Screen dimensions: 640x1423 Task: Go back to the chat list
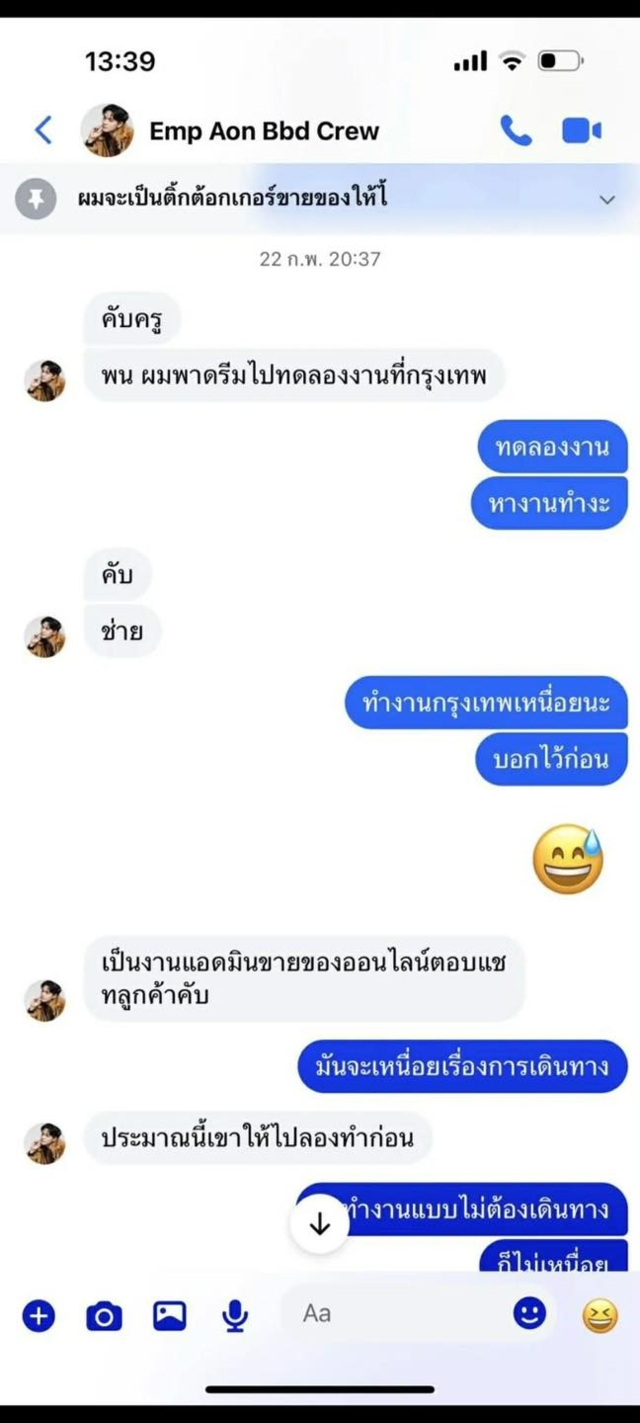[x=43, y=130]
